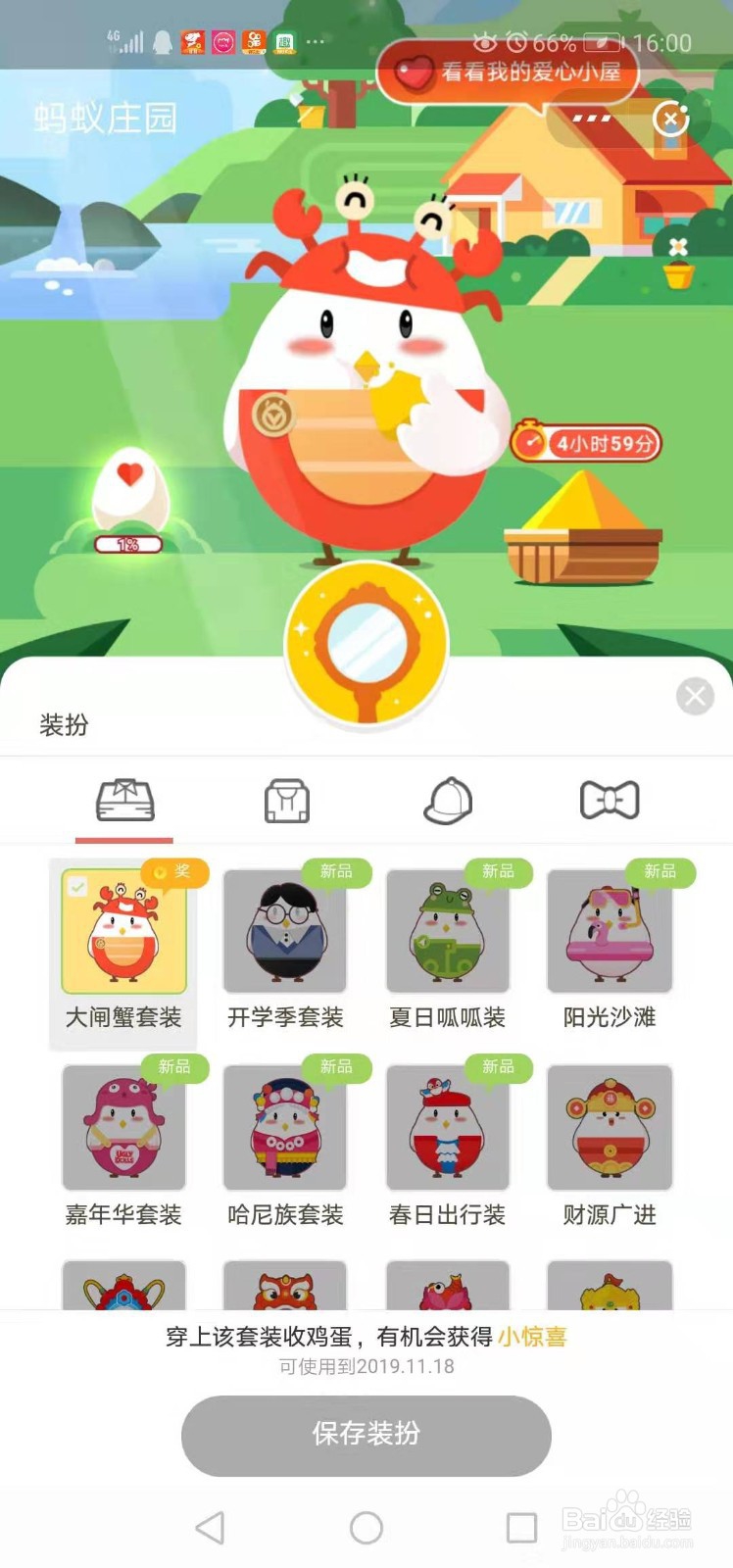
Task: Tap the circle home navigation button
Action: tap(366, 1527)
